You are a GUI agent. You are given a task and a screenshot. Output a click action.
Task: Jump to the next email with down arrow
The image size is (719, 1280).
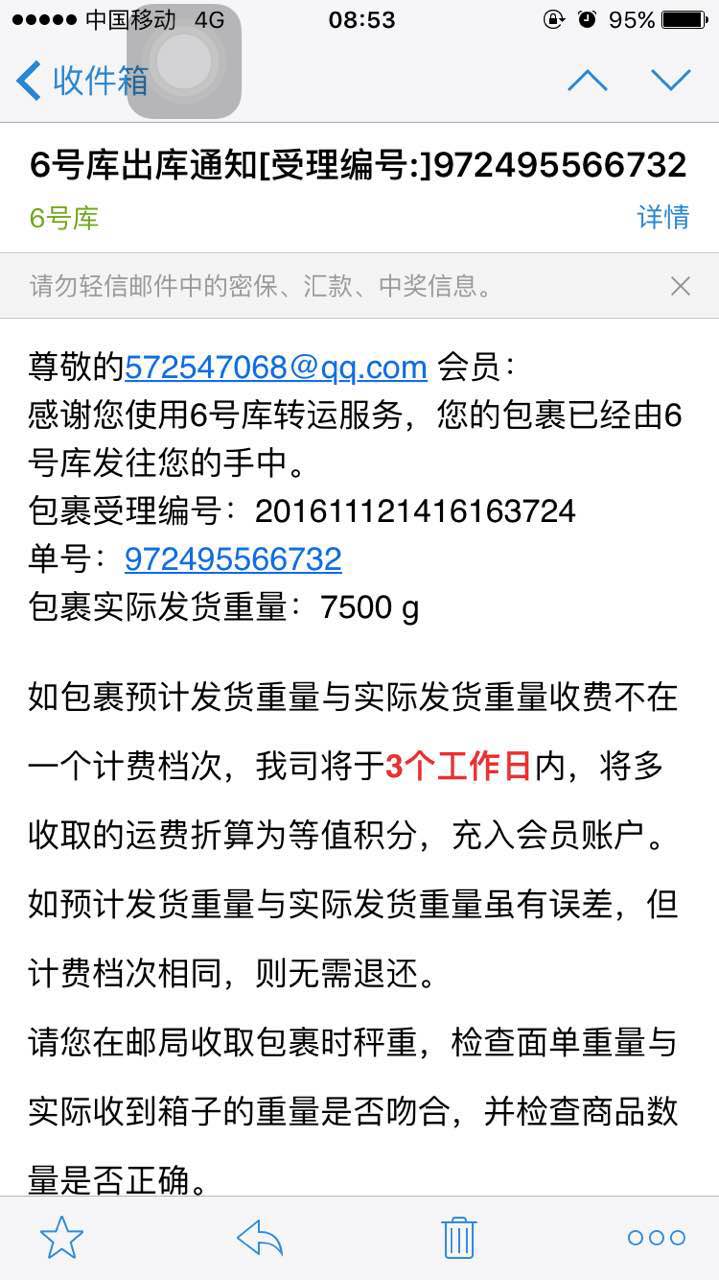[x=671, y=81]
